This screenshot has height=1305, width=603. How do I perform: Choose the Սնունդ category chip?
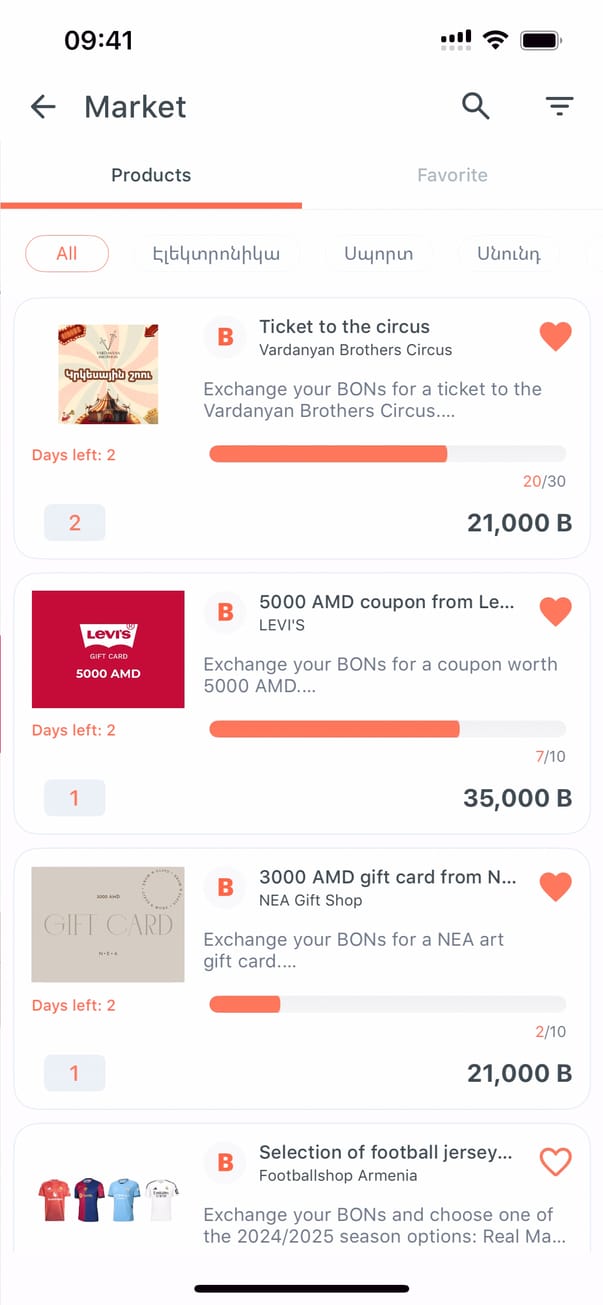pyautogui.click(x=508, y=254)
